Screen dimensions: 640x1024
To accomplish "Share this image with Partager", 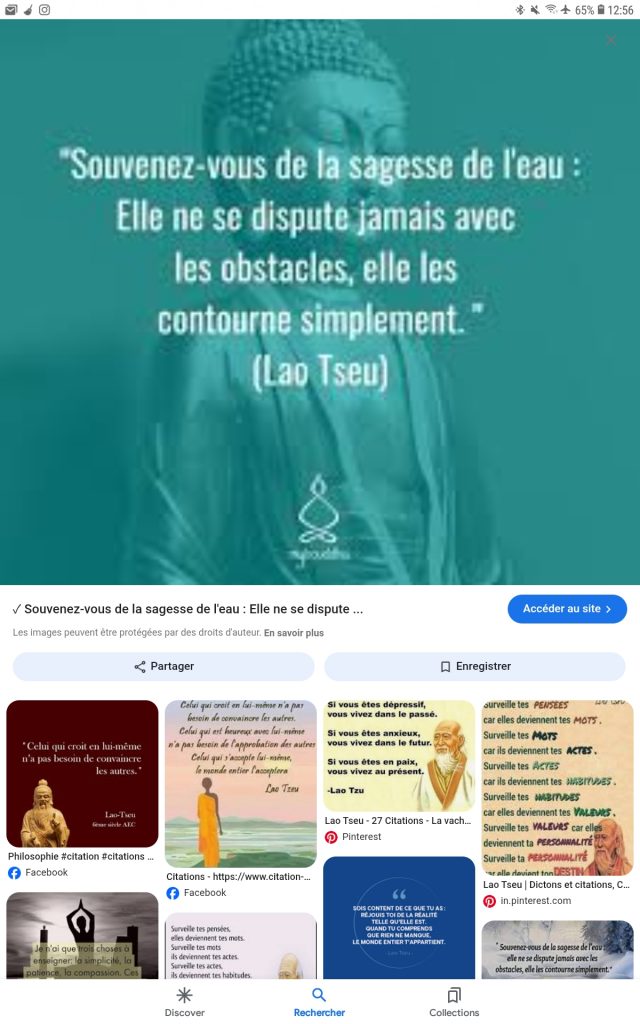I will (164, 666).
